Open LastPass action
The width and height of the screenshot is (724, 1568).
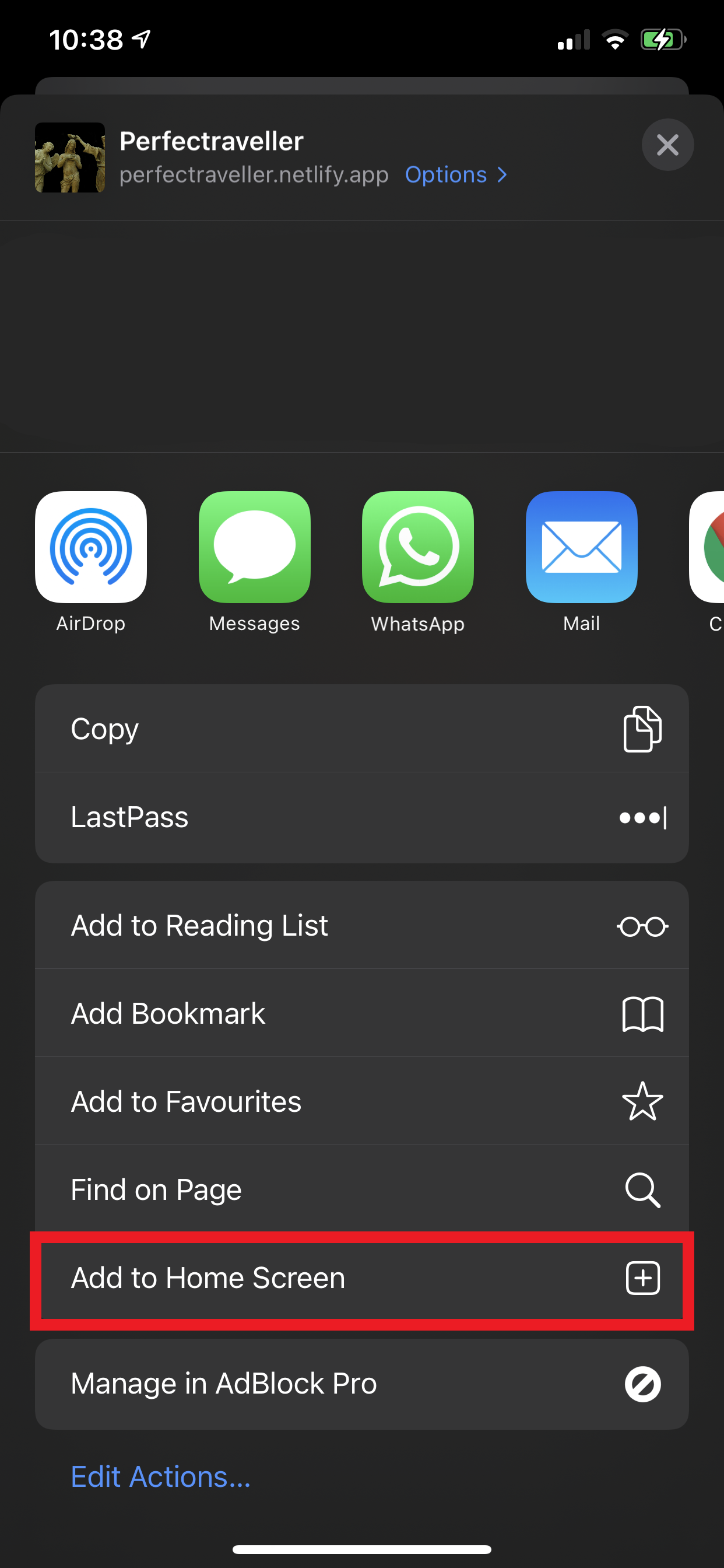361,817
